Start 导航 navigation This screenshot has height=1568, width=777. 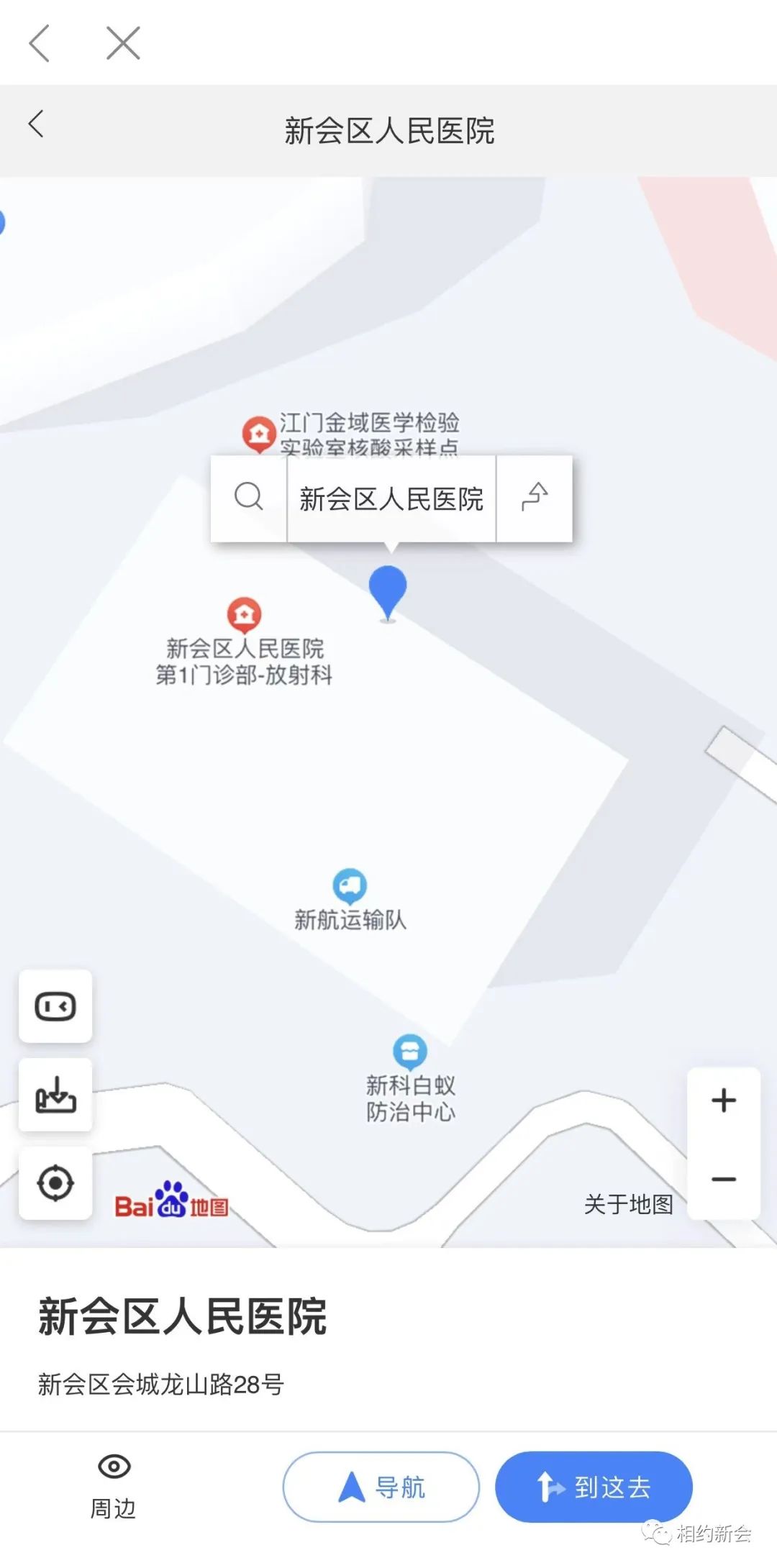point(381,1487)
